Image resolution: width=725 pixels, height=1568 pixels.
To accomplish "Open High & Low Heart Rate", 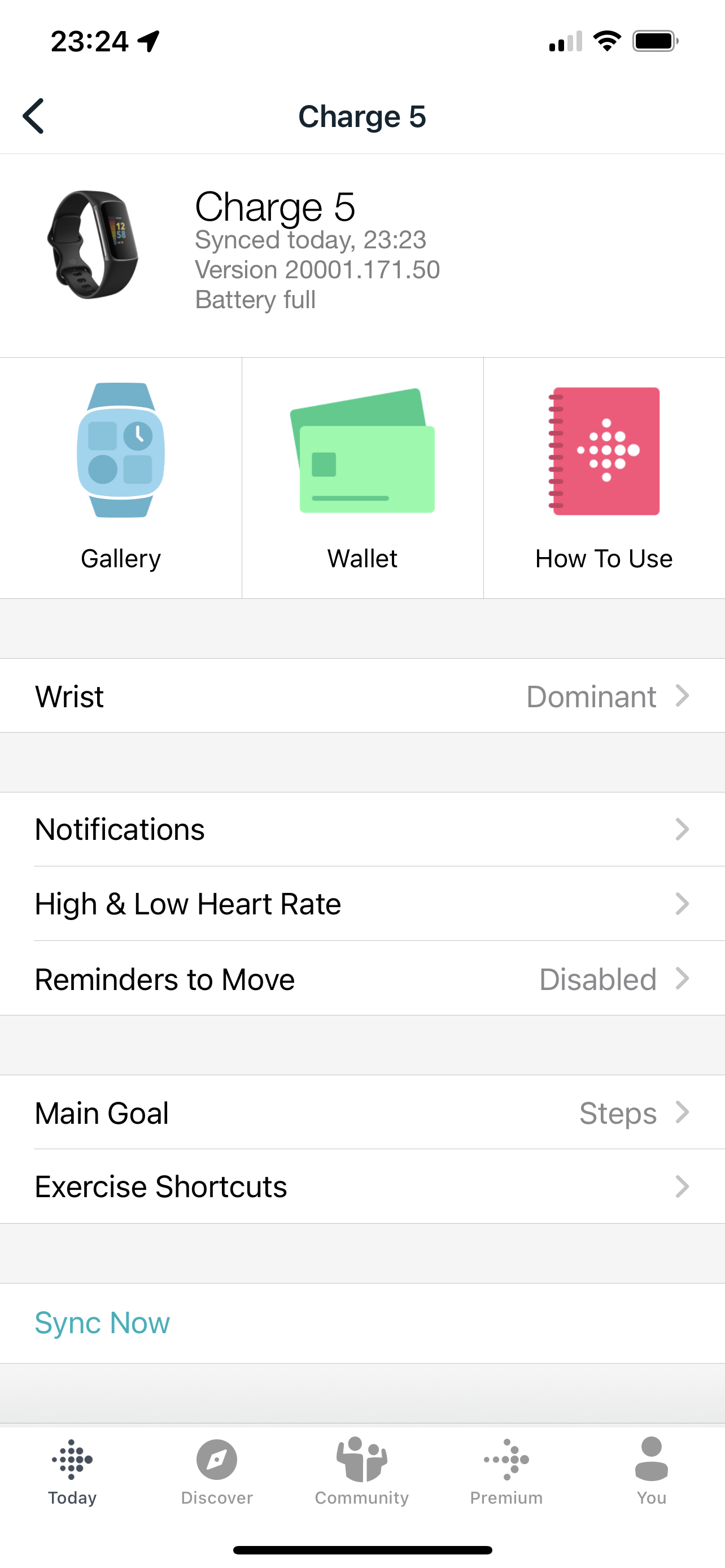I will click(x=362, y=904).
